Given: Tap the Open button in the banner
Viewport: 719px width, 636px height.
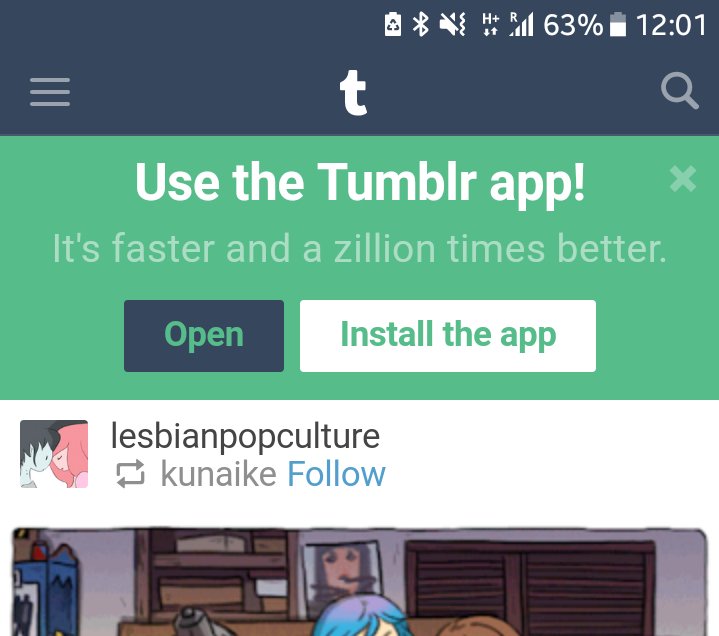Looking at the screenshot, I should click(x=204, y=335).
